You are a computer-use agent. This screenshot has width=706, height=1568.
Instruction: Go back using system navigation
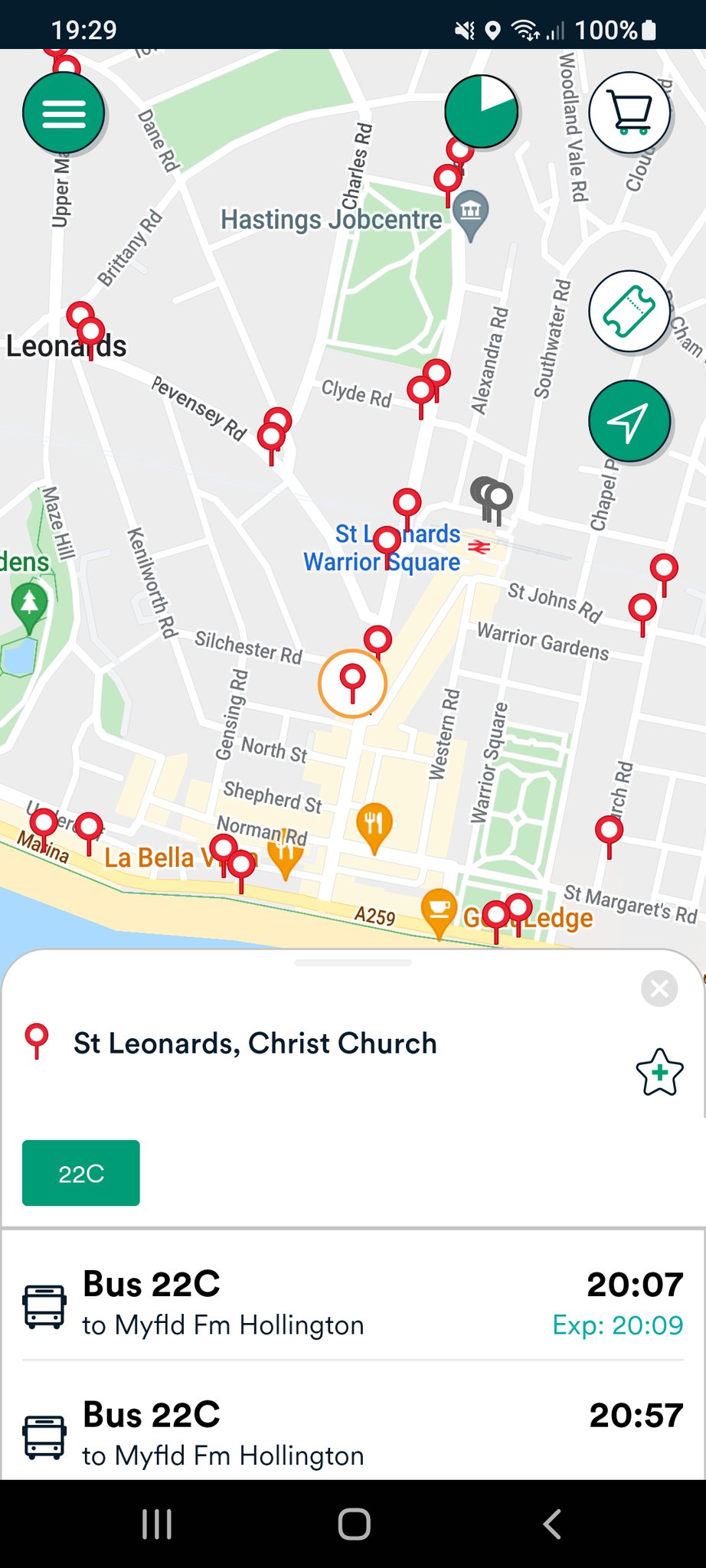pyautogui.click(x=551, y=1524)
